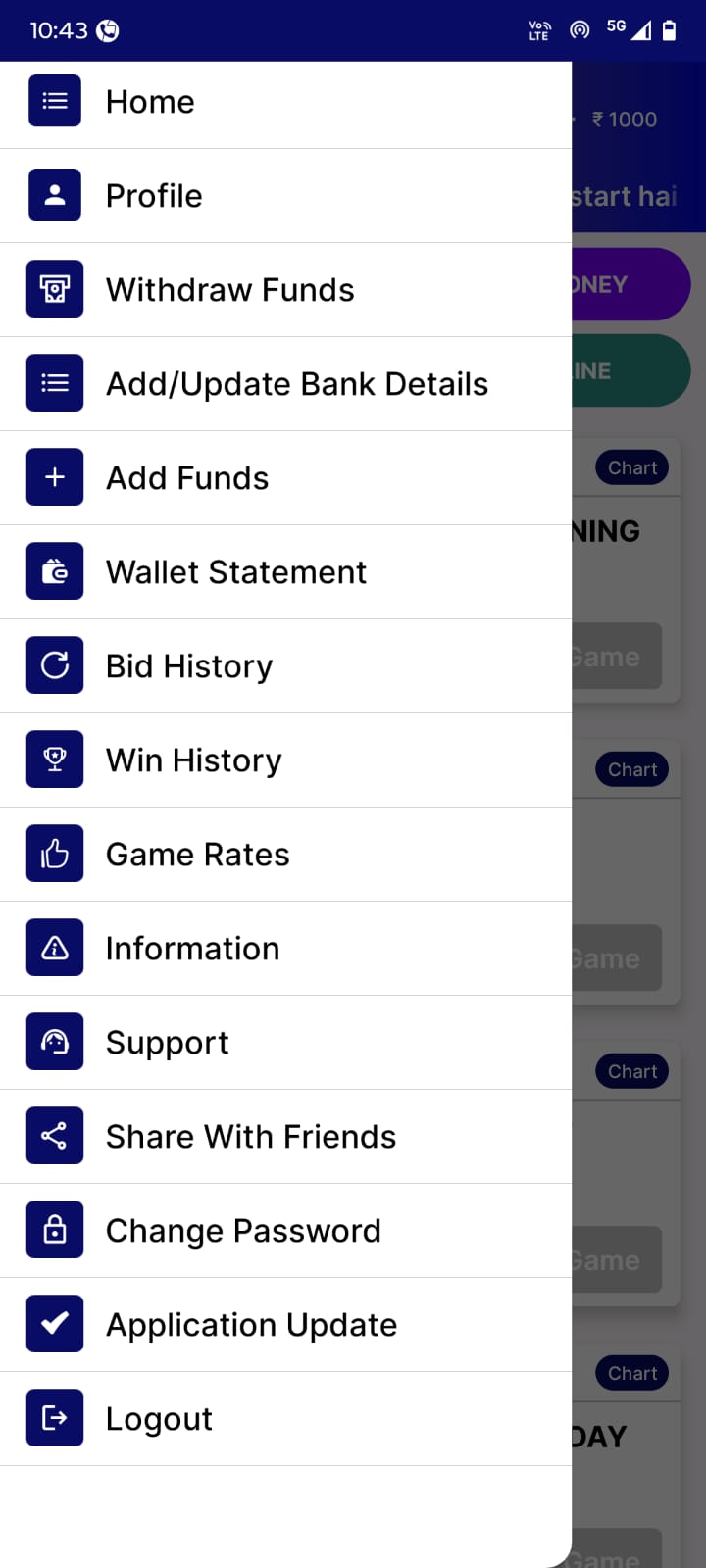Click the Application Update checkmark icon
This screenshot has width=706, height=1568.
coord(55,1324)
